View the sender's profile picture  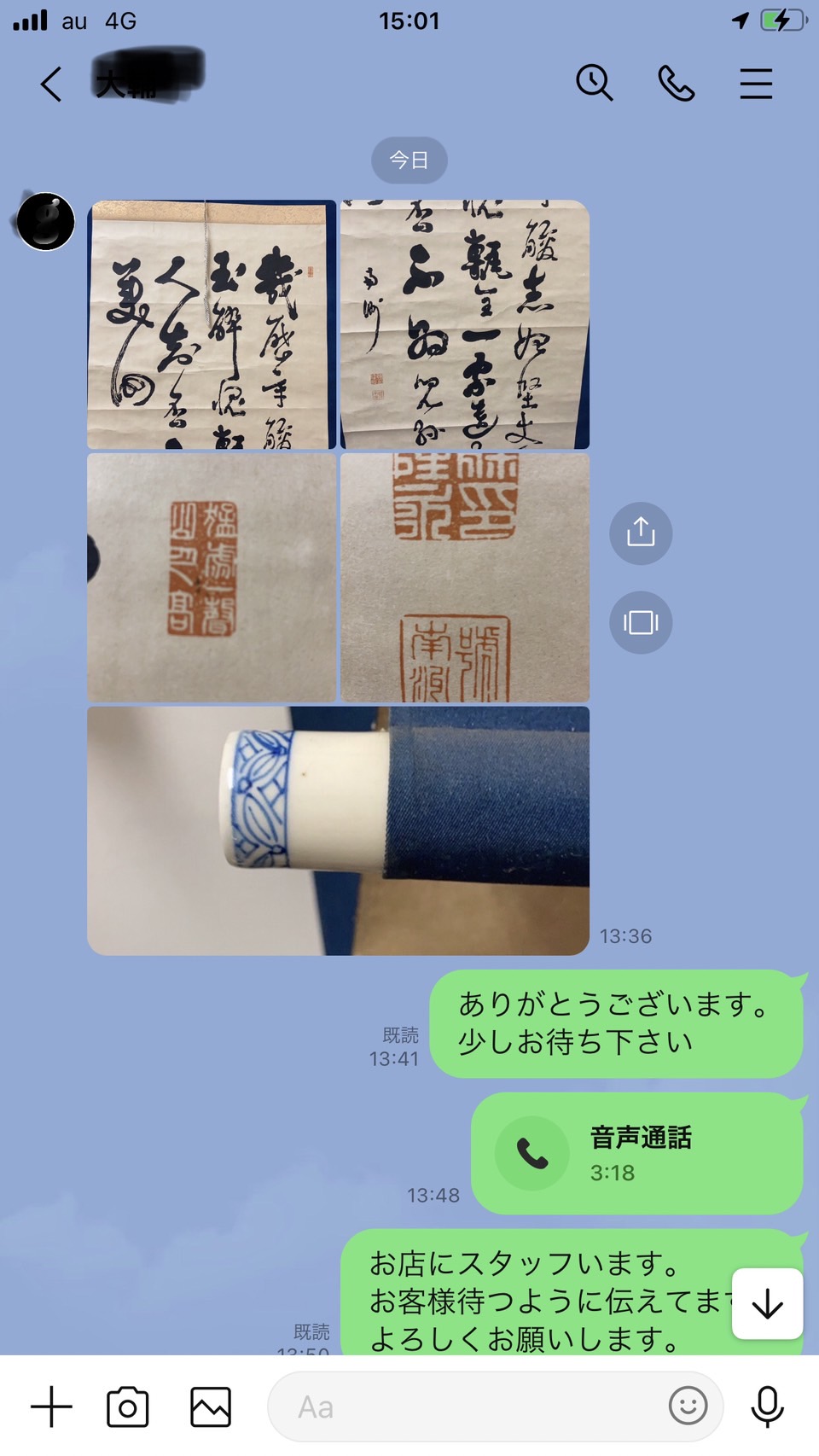46,222
